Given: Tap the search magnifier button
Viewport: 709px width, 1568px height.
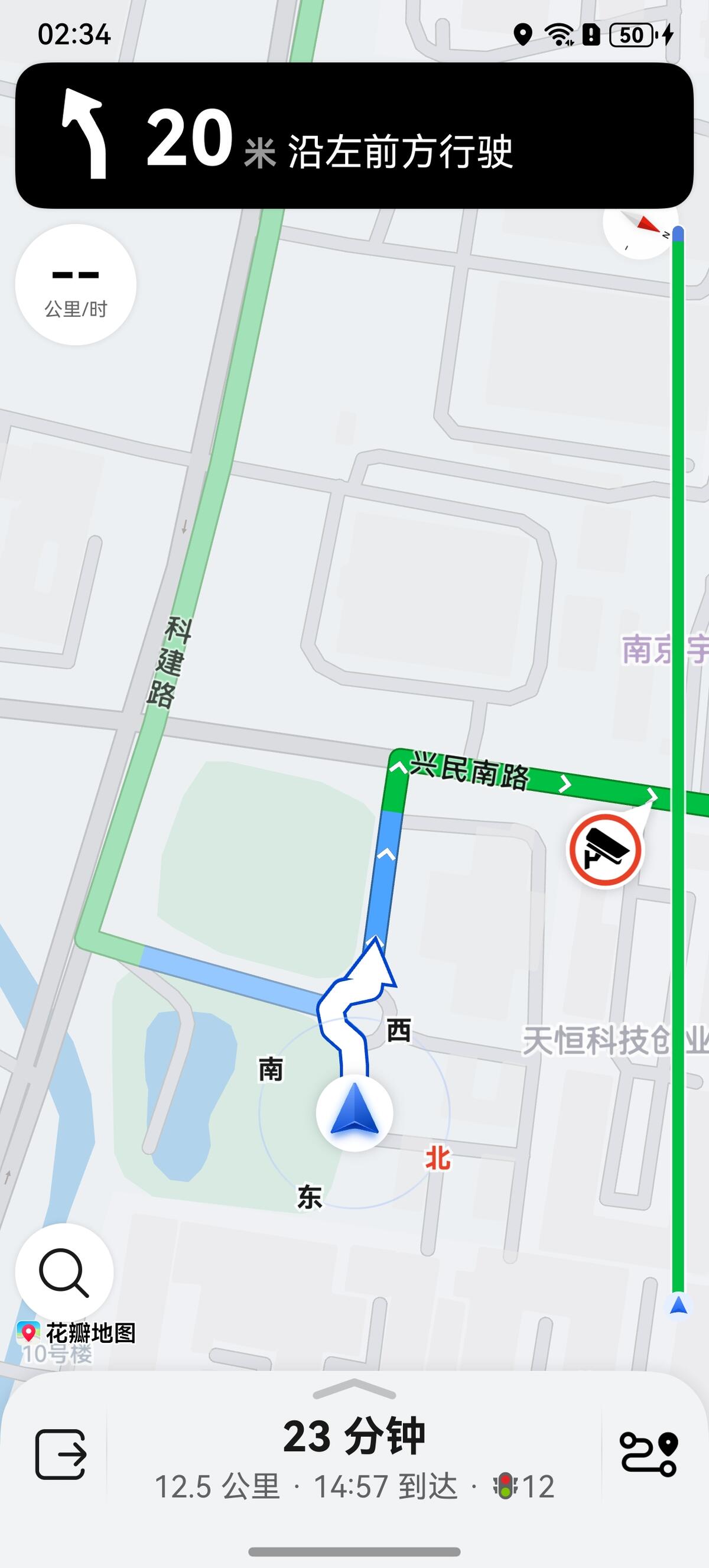Looking at the screenshot, I should 64,1272.
